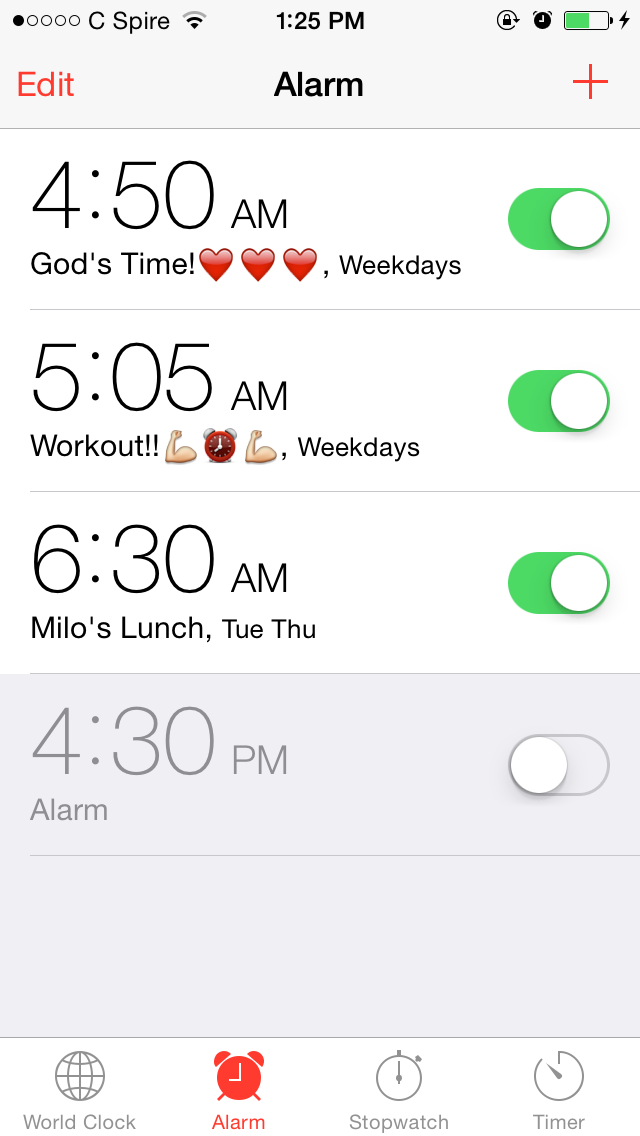
Task: Disable the 5:05 AM Workout alarm
Action: 559,401
